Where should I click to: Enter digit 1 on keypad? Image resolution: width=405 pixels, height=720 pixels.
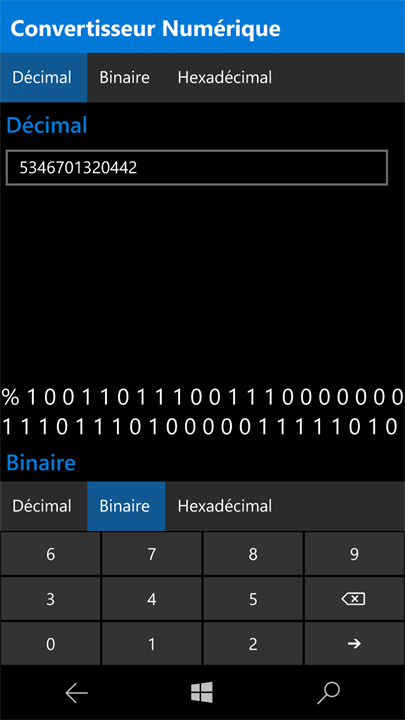click(152, 644)
